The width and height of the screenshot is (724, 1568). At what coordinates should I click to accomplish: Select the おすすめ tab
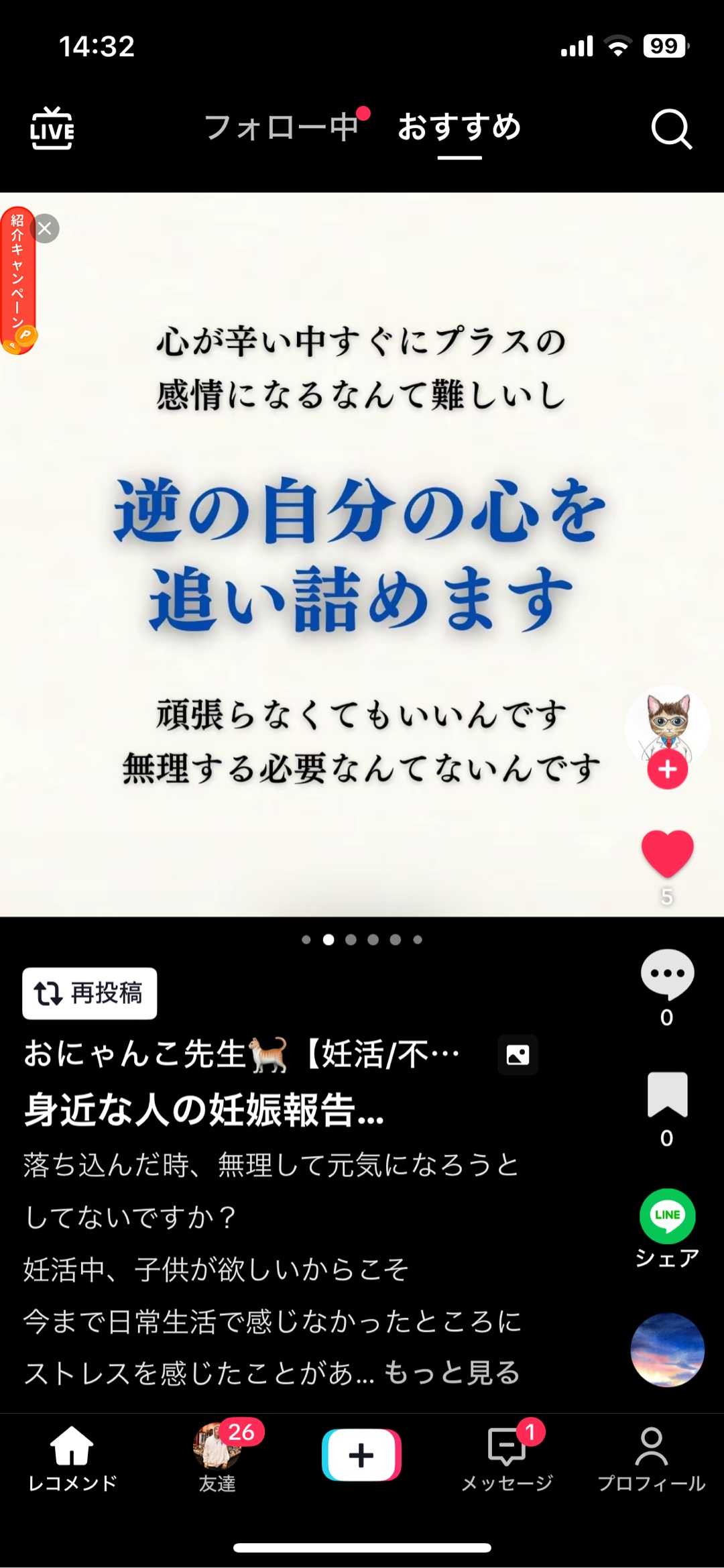pos(459,127)
